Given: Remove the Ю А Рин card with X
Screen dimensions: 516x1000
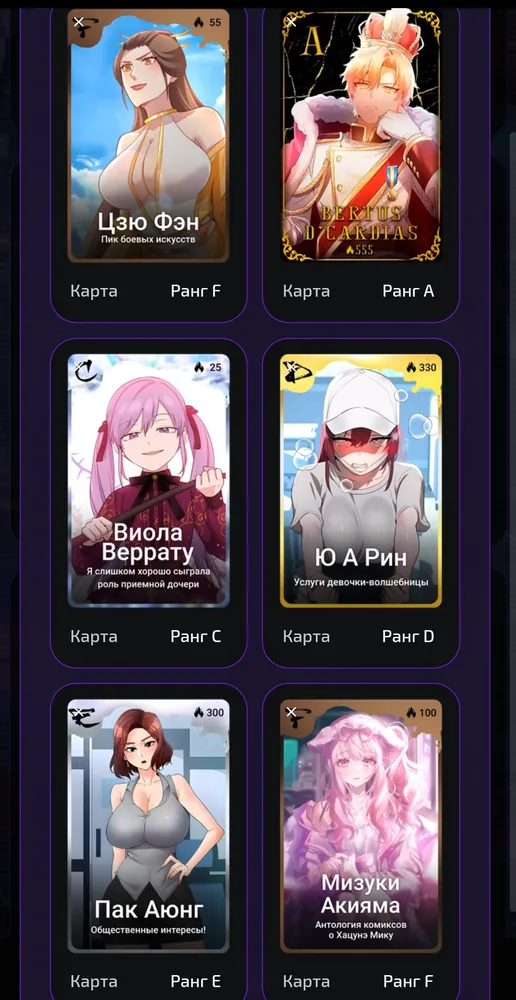Looking at the screenshot, I should pos(291,367).
